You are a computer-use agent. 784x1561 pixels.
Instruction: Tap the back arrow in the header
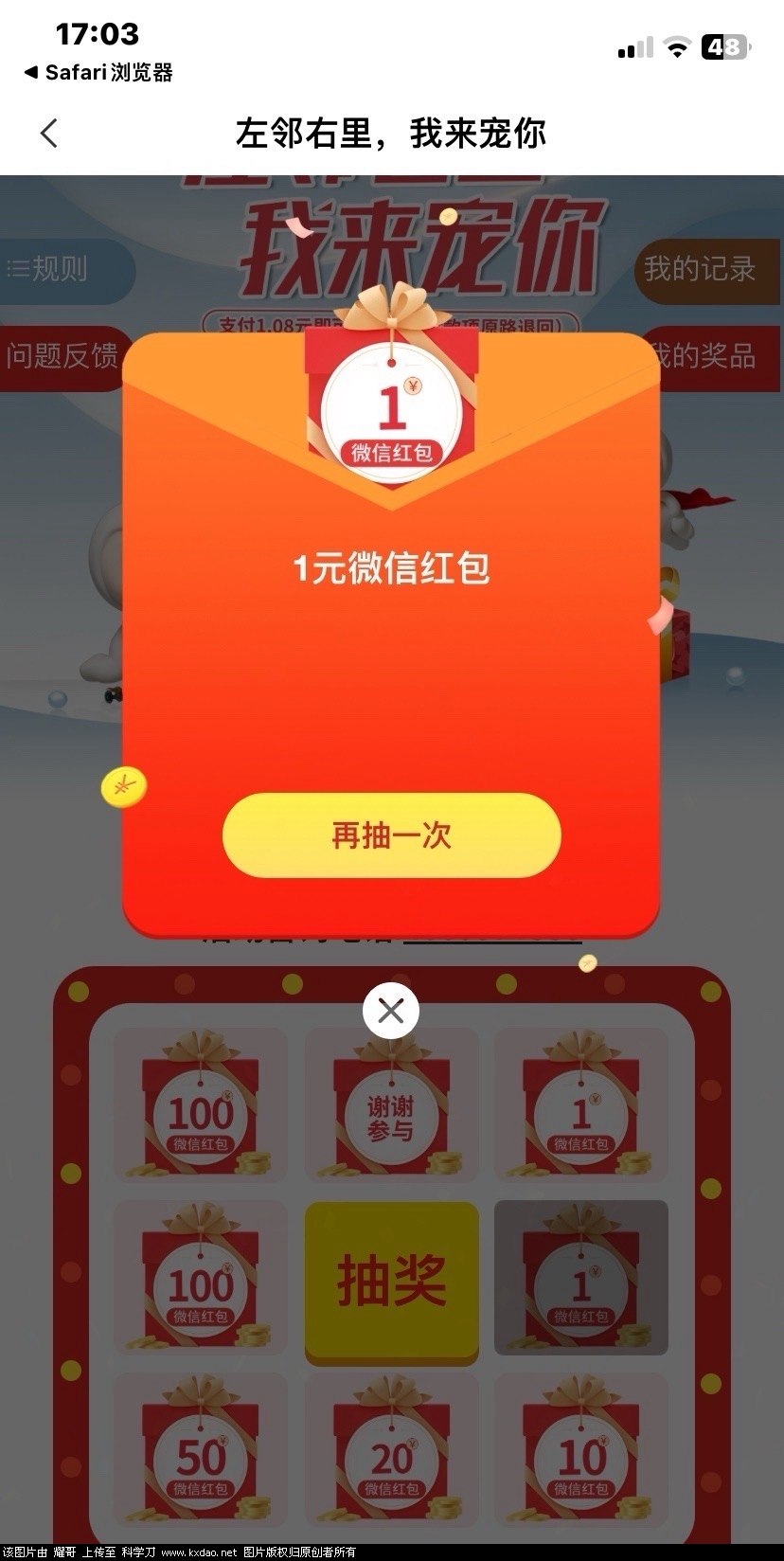click(49, 134)
